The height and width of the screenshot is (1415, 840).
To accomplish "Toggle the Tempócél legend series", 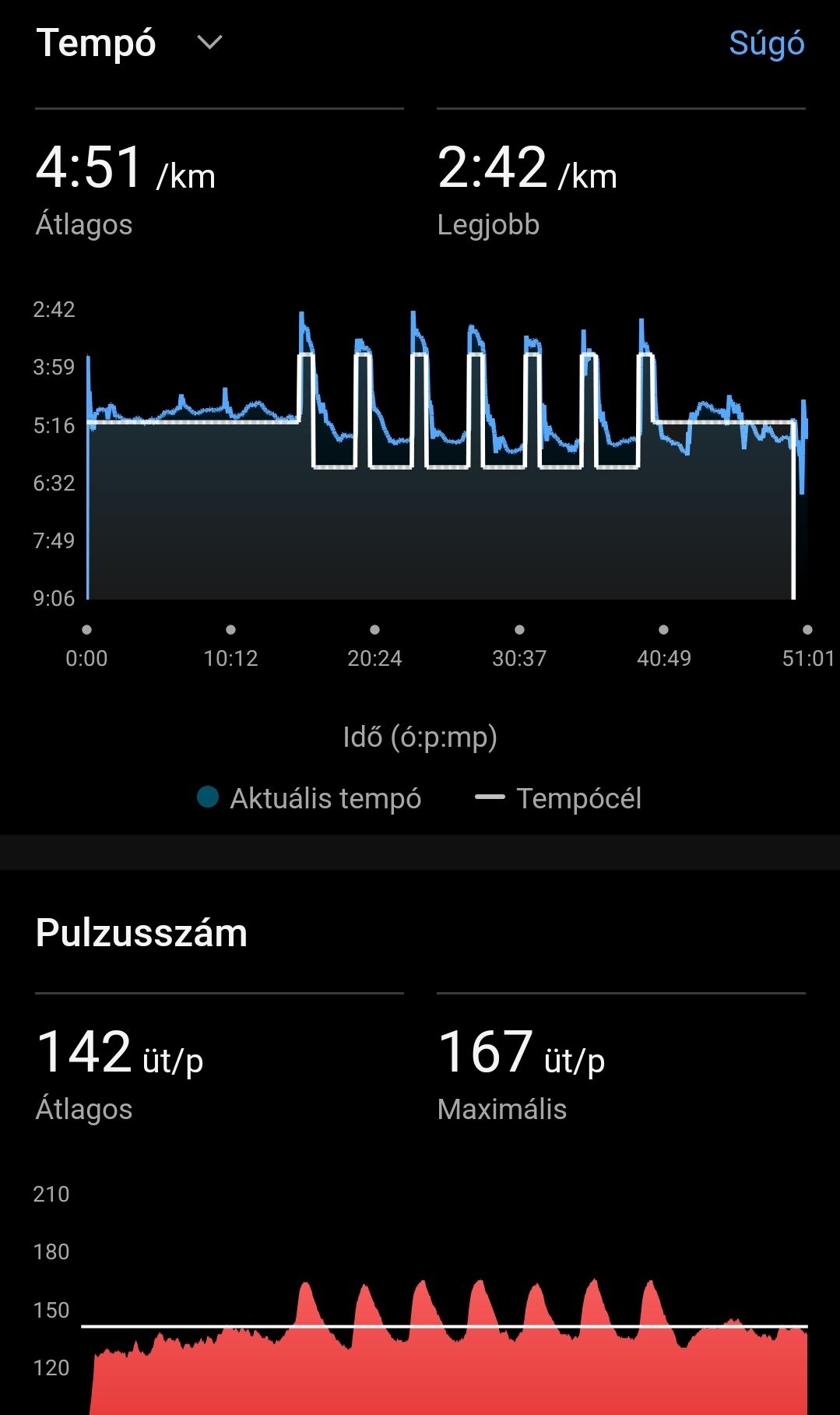I will coord(558,798).
